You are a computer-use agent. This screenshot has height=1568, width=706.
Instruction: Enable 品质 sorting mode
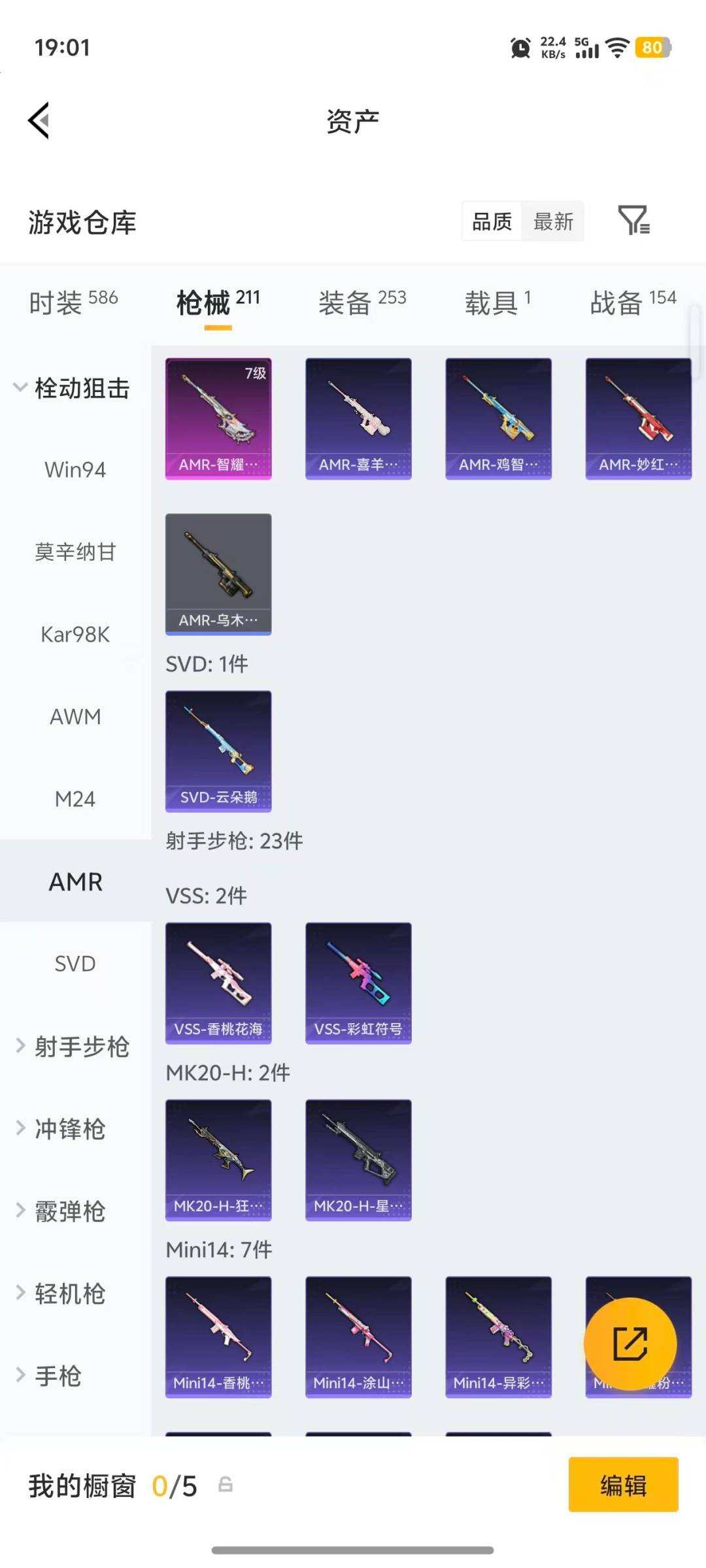[x=491, y=221]
